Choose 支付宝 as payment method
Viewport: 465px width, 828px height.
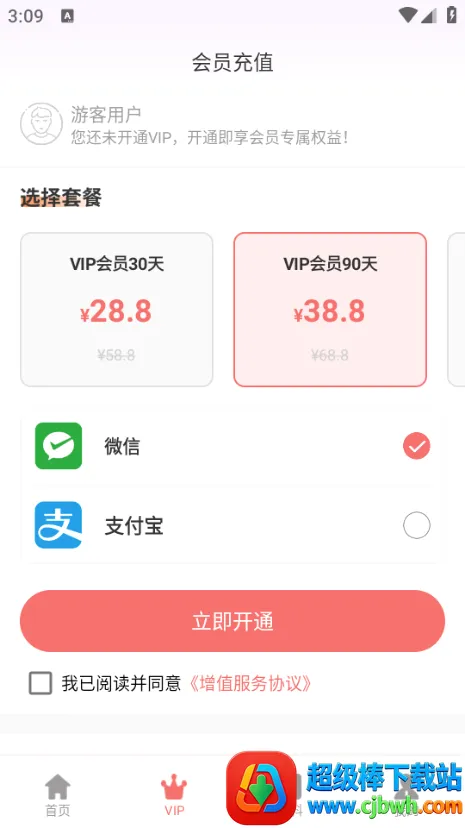point(232,525)
